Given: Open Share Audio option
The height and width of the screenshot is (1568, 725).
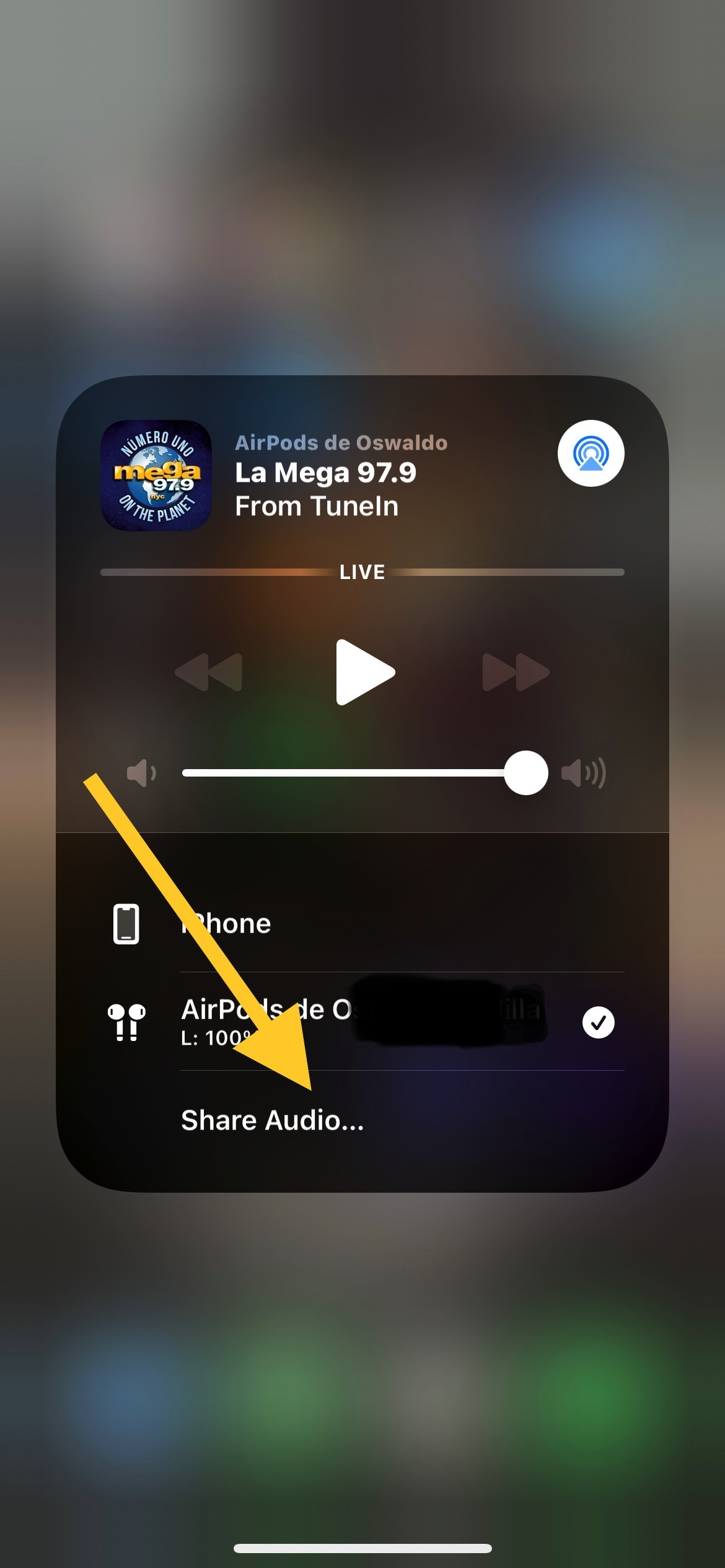Looking at the screenshot, I should pos(272,1120).
